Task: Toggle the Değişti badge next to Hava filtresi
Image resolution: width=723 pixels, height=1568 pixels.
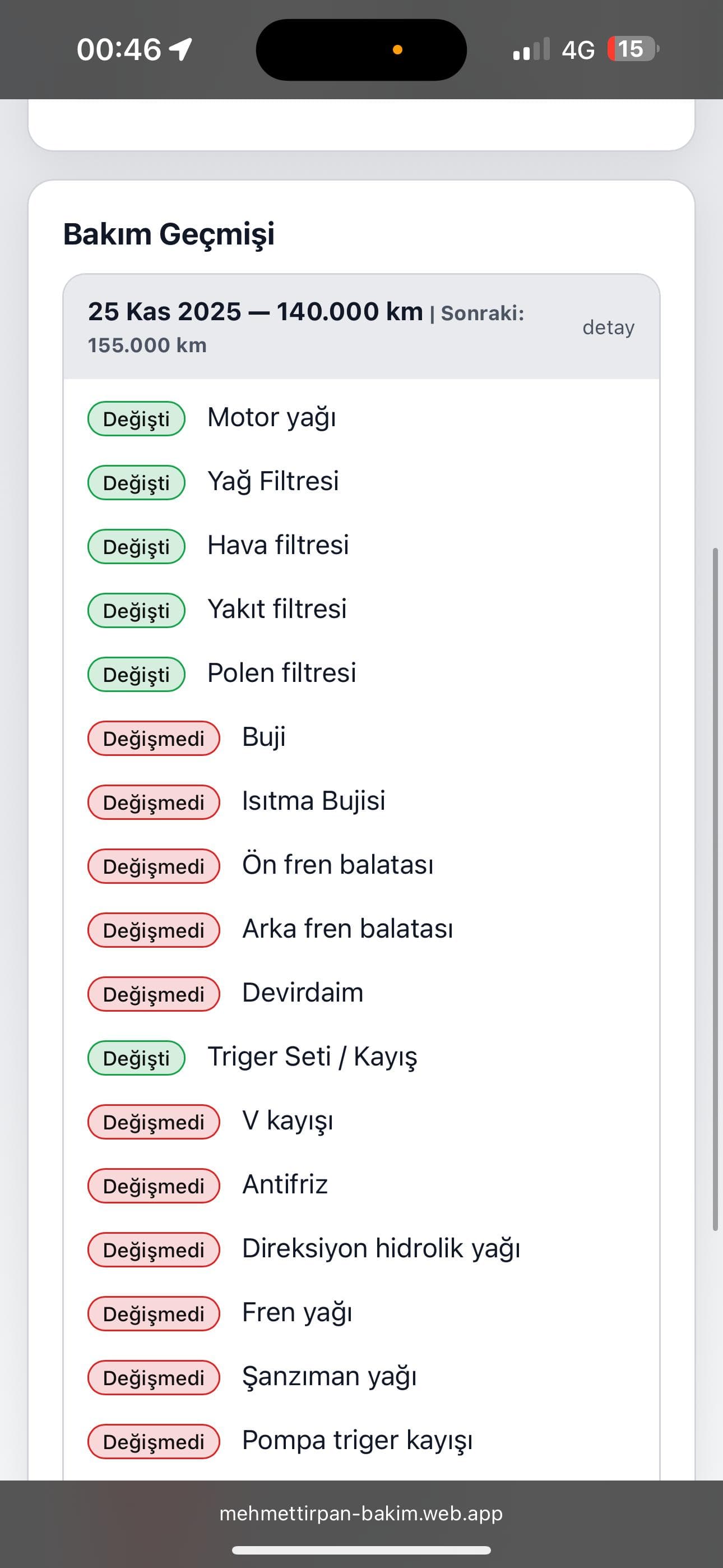Action: click(x=135, y=546)
